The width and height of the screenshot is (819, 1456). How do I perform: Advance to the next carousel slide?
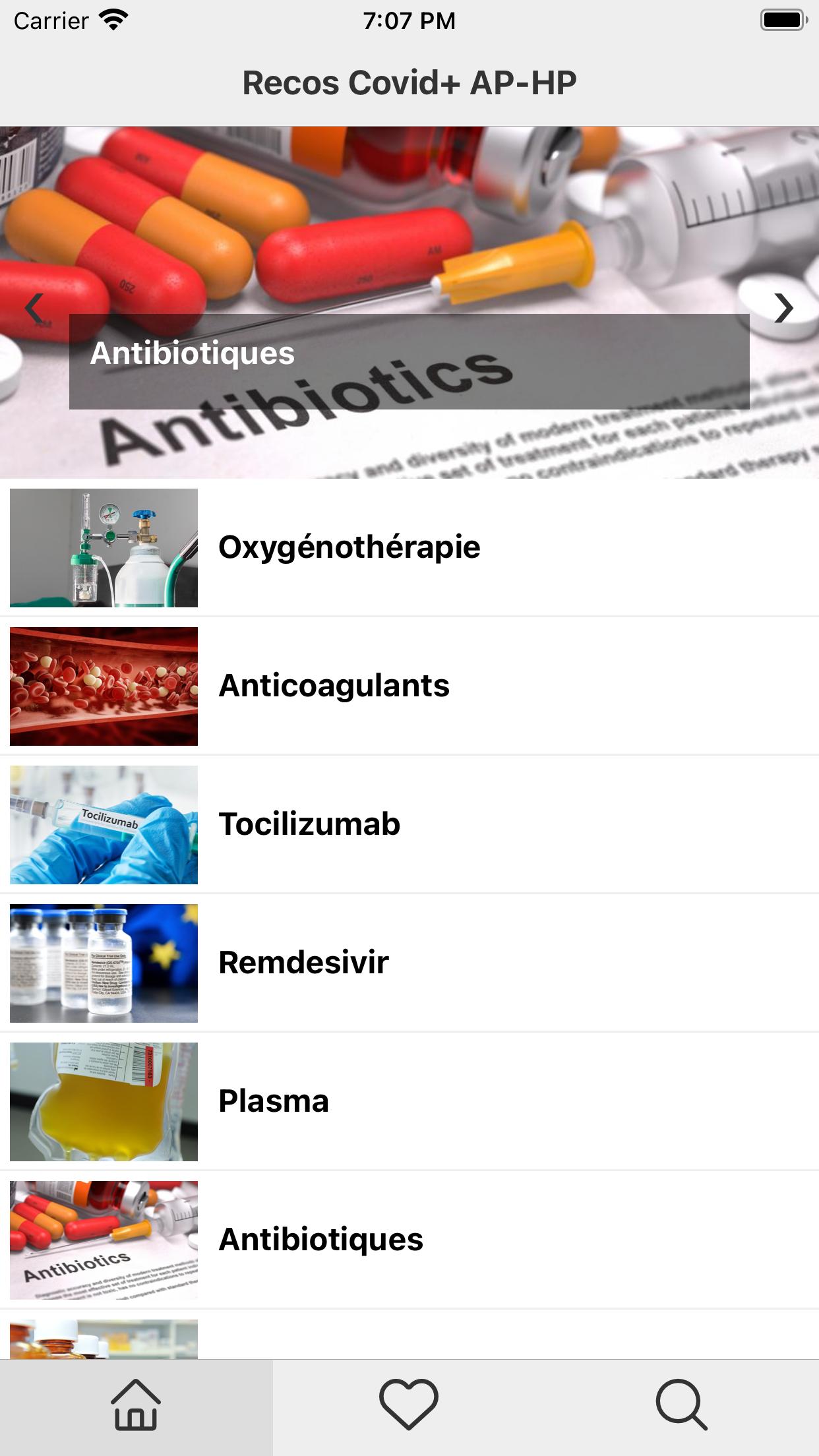783,308
